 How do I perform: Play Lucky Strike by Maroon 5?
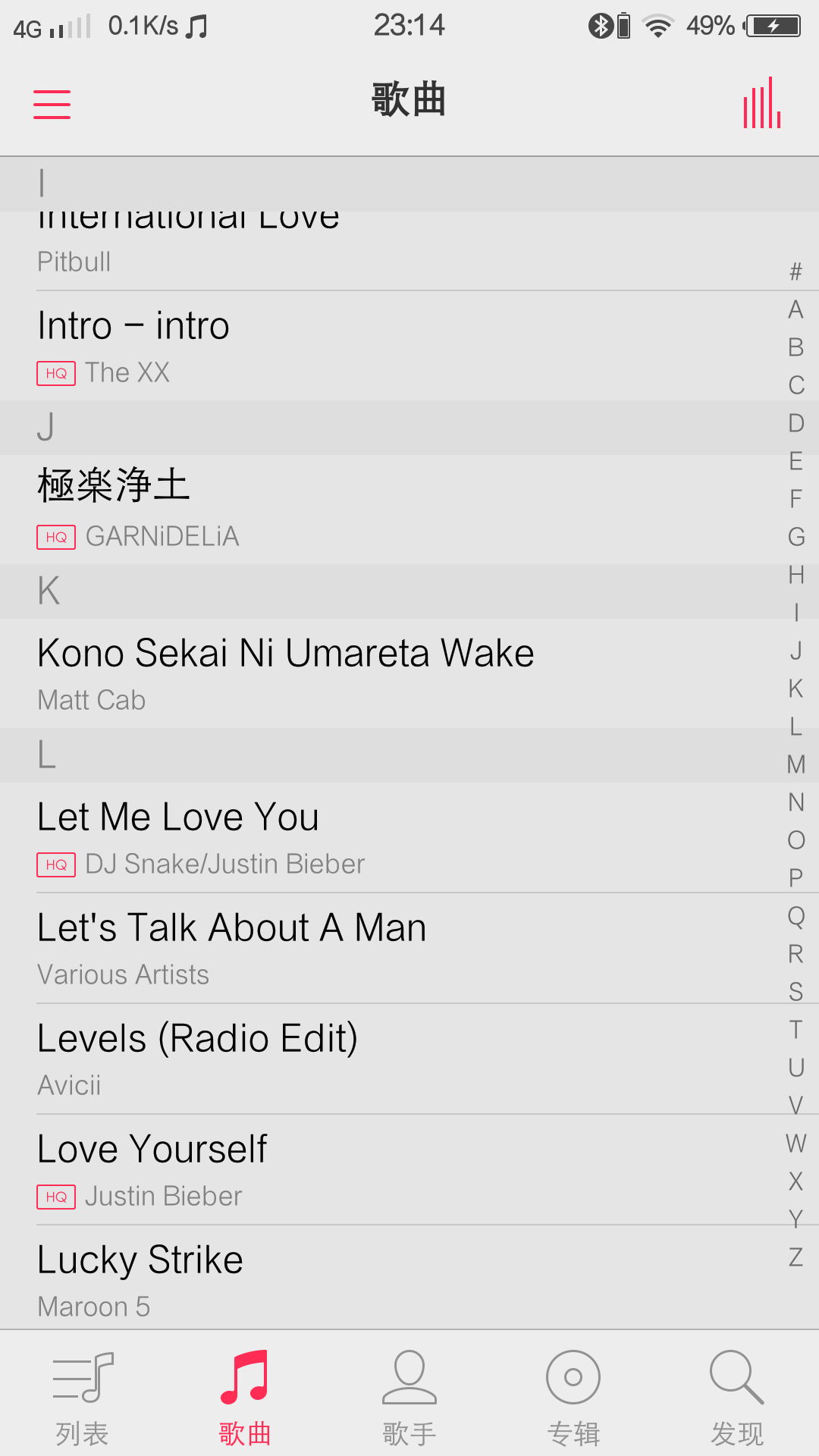pyautogui.click(x=379, y=1279)
